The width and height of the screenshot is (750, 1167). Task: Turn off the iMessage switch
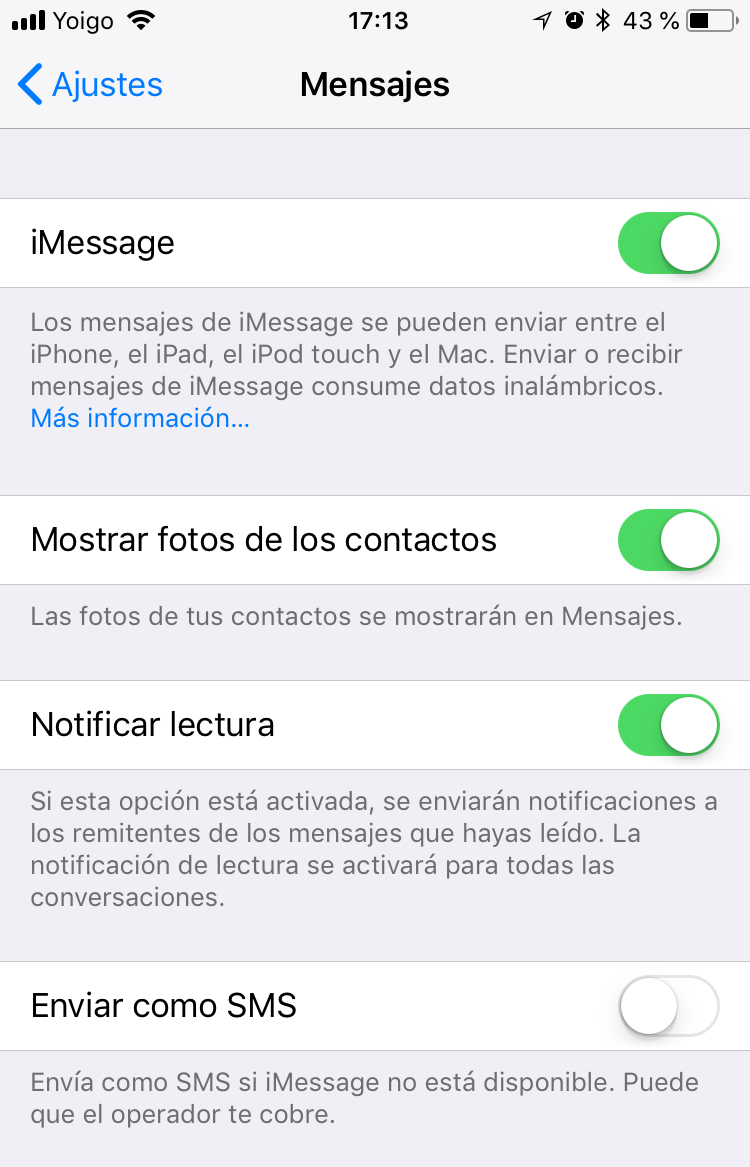tap(668, 243)
